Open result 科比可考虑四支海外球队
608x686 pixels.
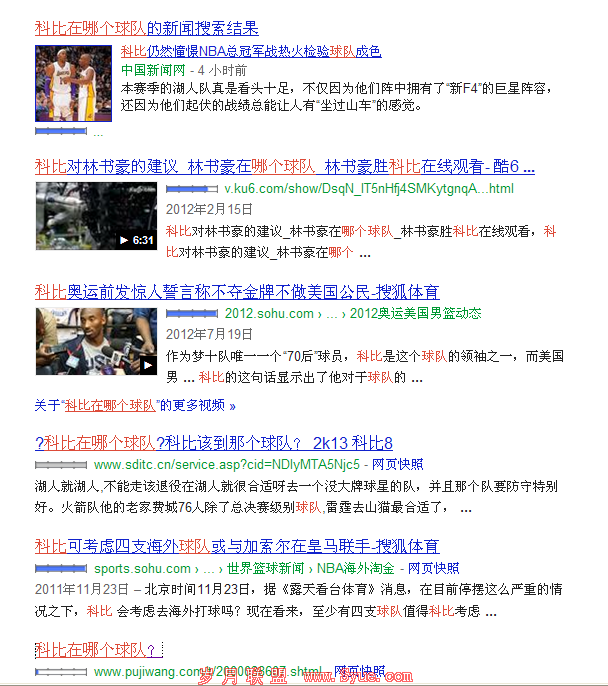[x=237, y=546]
